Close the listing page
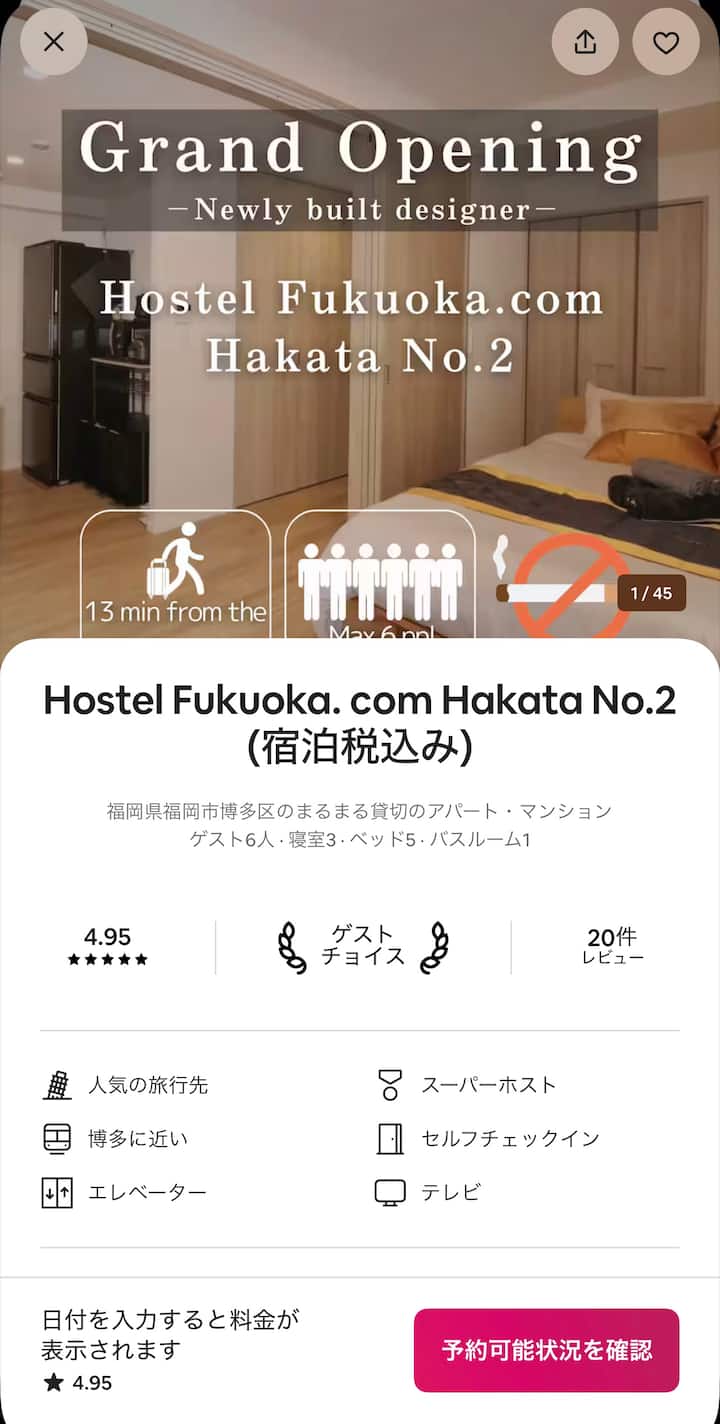Viewport: 720px width, 1424px height. [54, 42]
